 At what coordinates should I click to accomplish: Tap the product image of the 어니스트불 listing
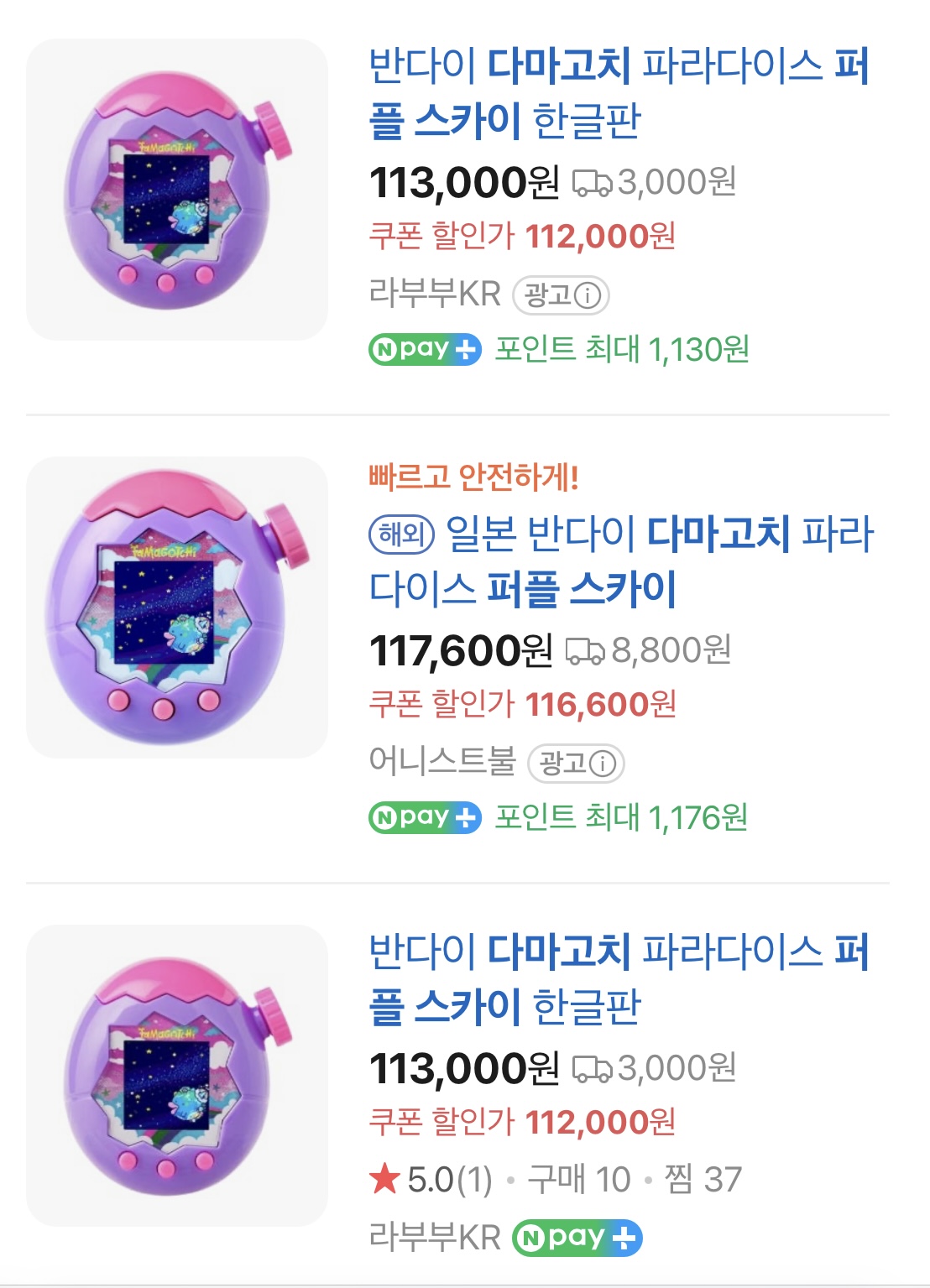177,607
